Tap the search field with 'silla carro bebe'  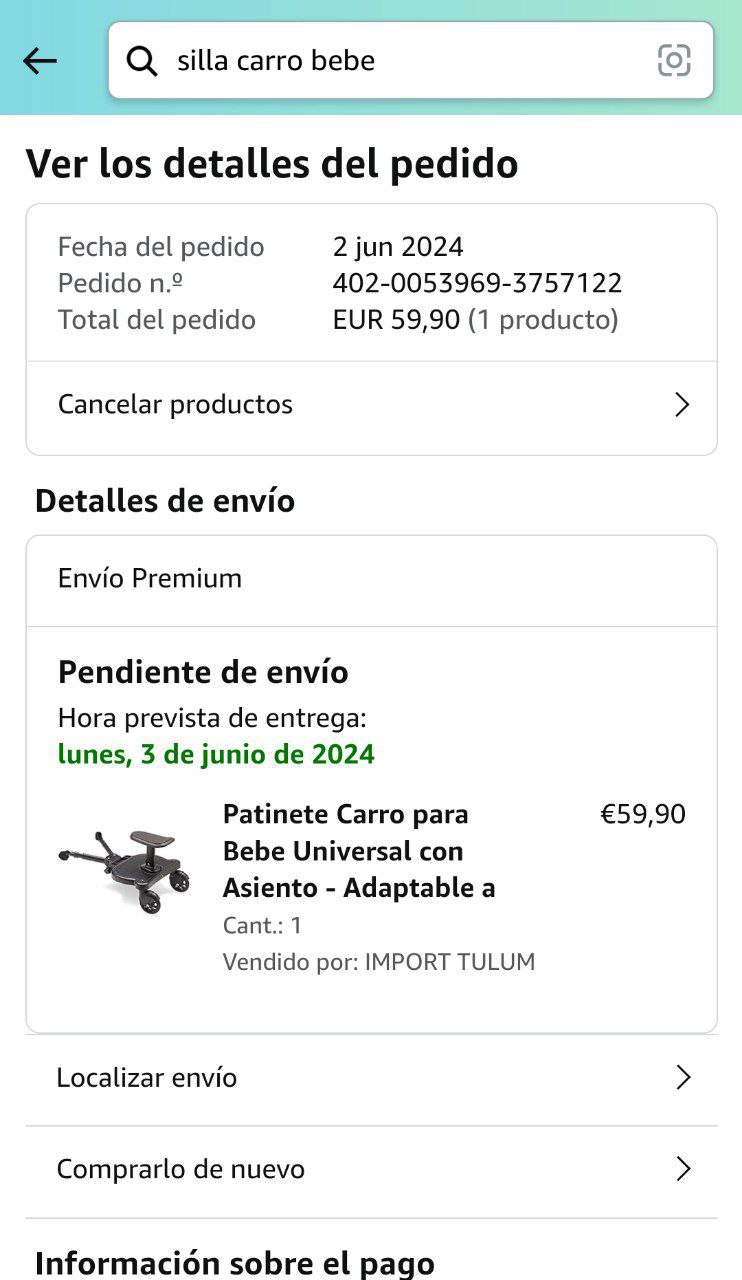tap(410, 60)
